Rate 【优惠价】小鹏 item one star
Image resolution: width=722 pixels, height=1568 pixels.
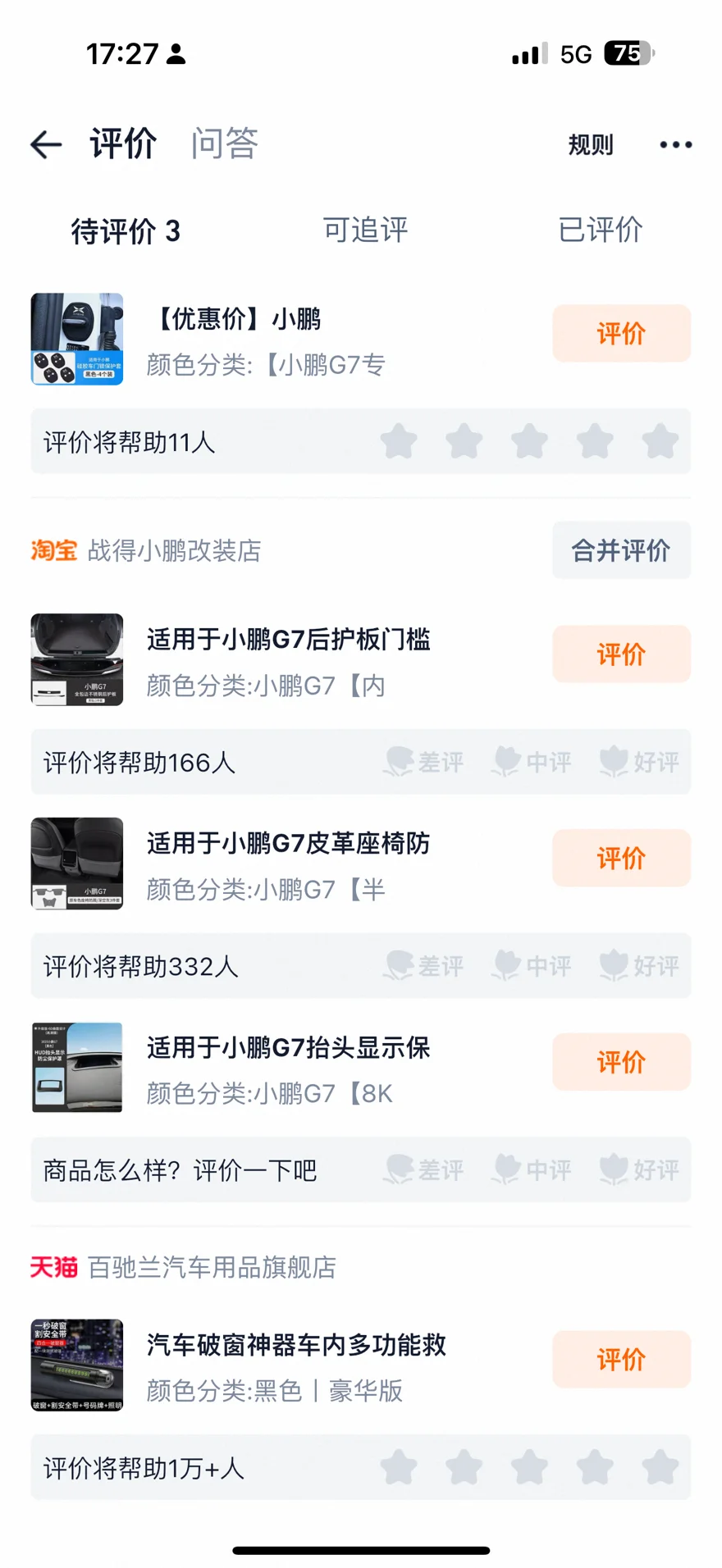click(399, 441)
